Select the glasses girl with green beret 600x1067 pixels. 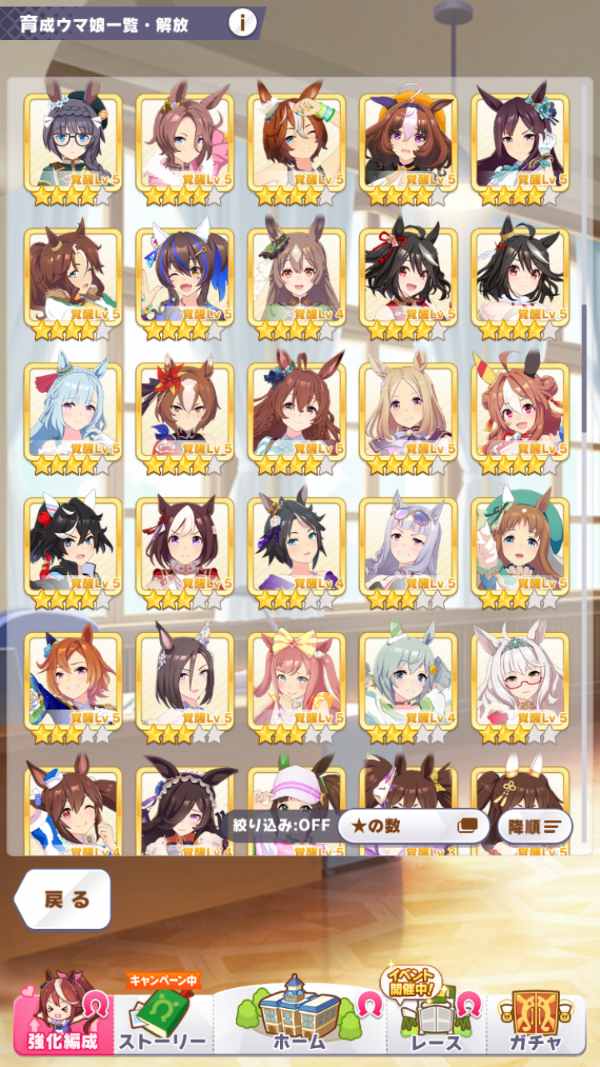tap(75, 145)
